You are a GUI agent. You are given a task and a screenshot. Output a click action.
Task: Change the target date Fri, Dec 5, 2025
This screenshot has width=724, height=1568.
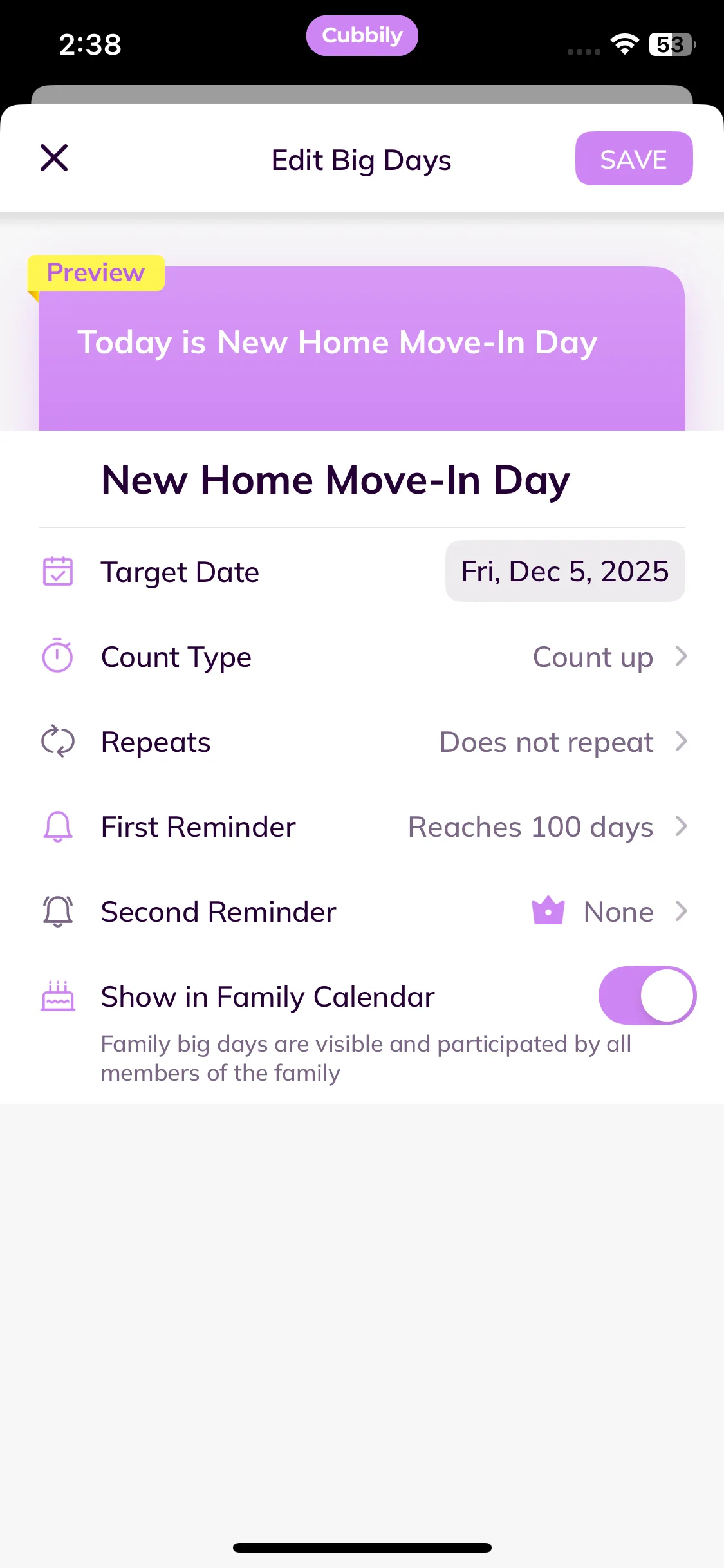pyautogui.click(x=564, y=572)
